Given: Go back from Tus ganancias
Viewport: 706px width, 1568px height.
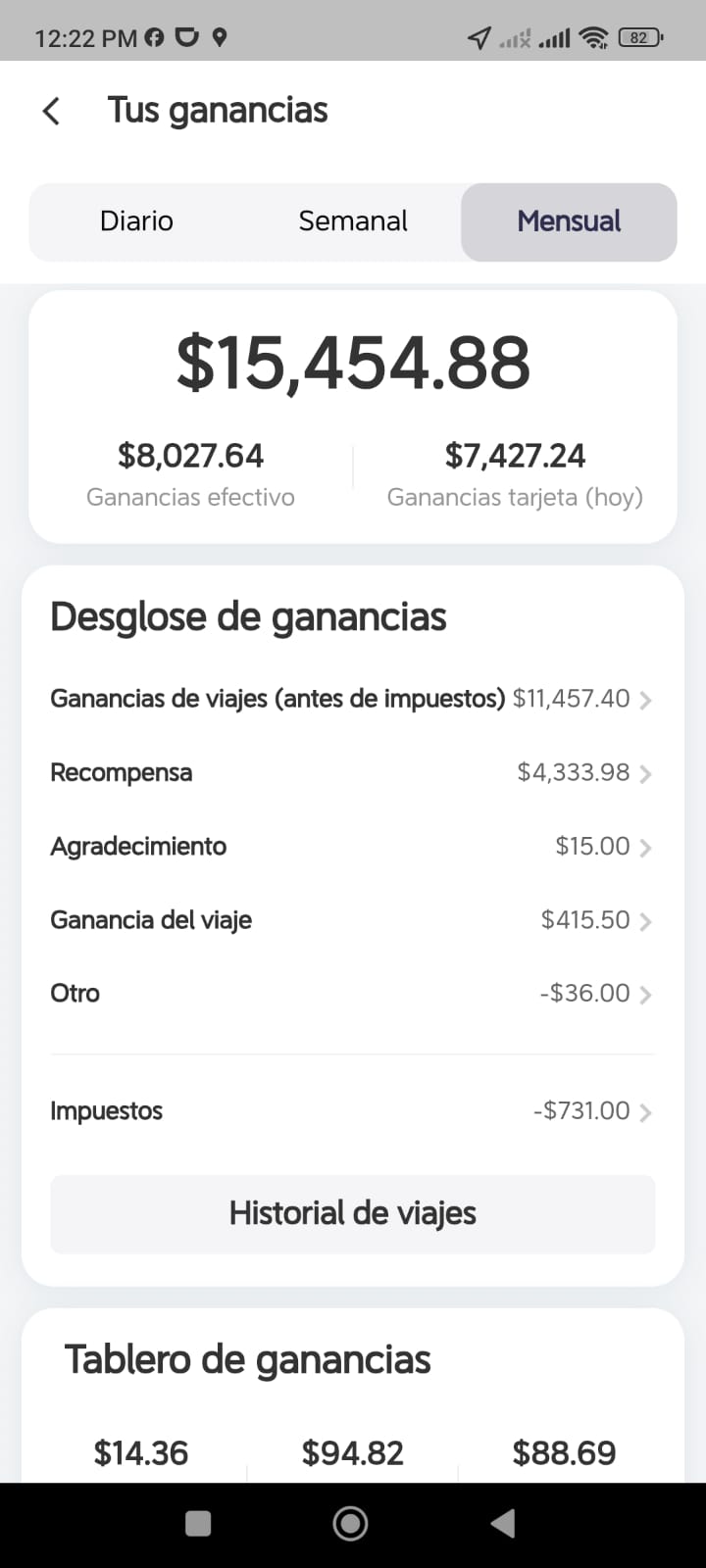Looking at the screenshot, I should tap(52, 111).
